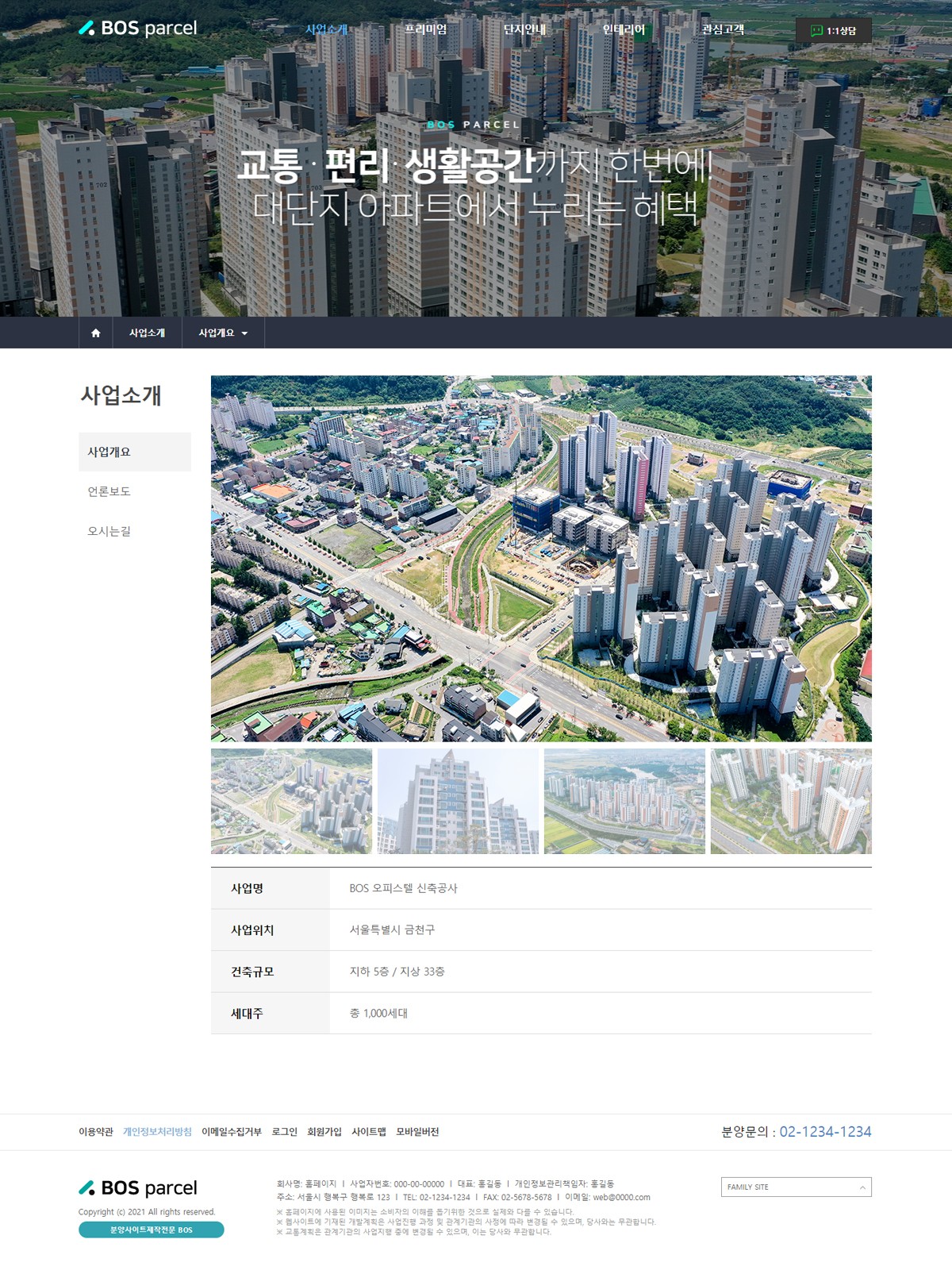Open 개인정보처리방침 link
The height and width of the screenshot is (1270, 952).
click(157, 1132)
